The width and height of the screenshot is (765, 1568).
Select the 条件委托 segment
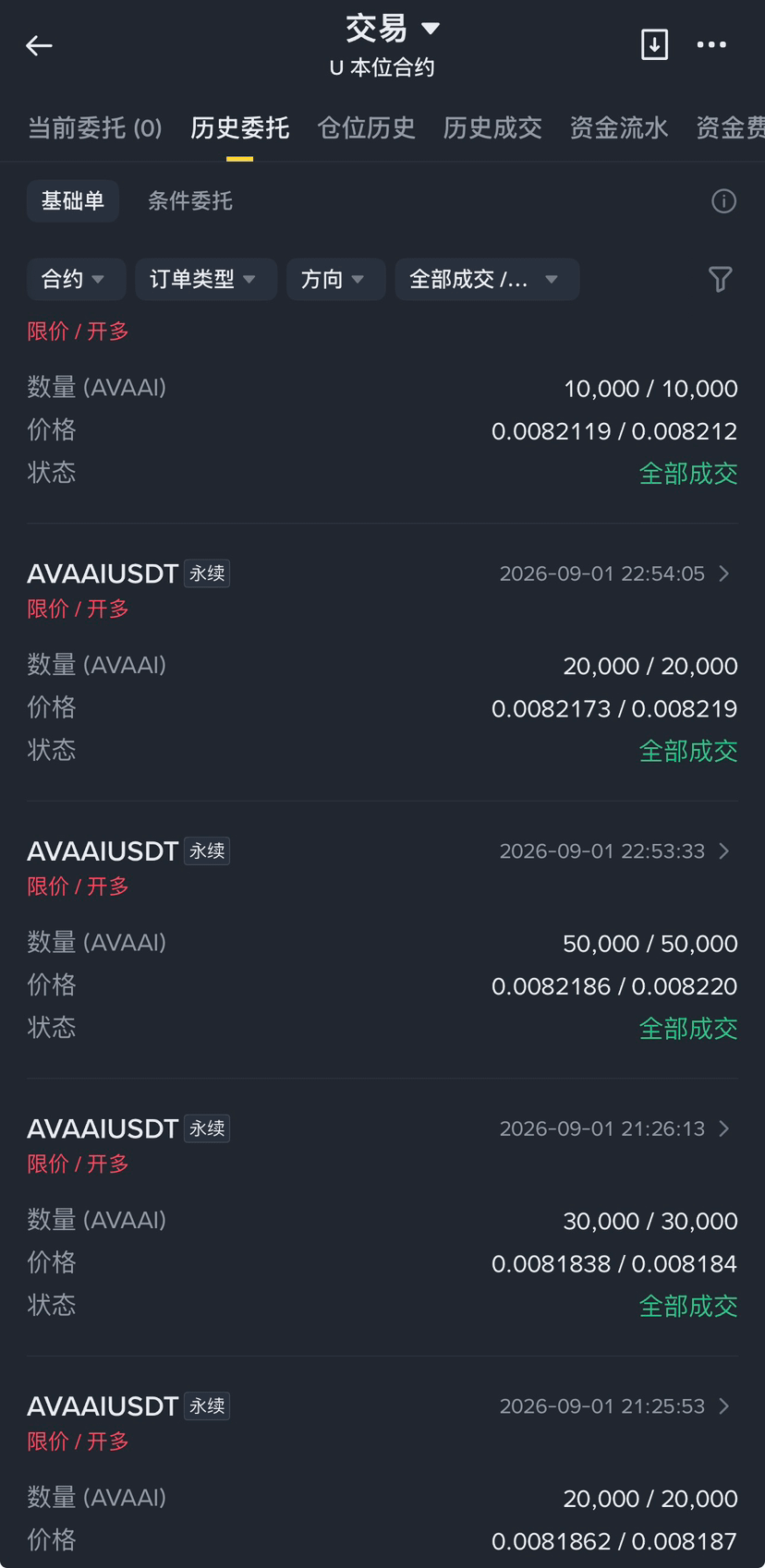click(190, 200)
